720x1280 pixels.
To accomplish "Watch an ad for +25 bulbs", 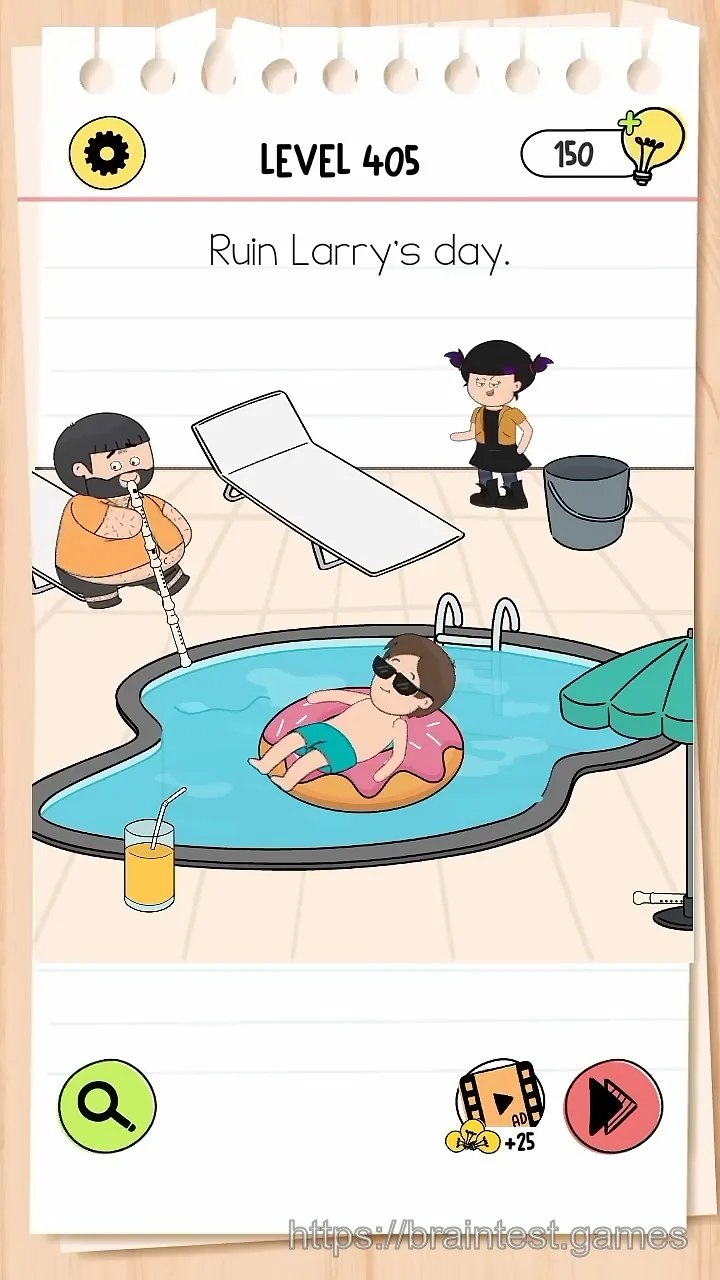I will pos(497,1107).
